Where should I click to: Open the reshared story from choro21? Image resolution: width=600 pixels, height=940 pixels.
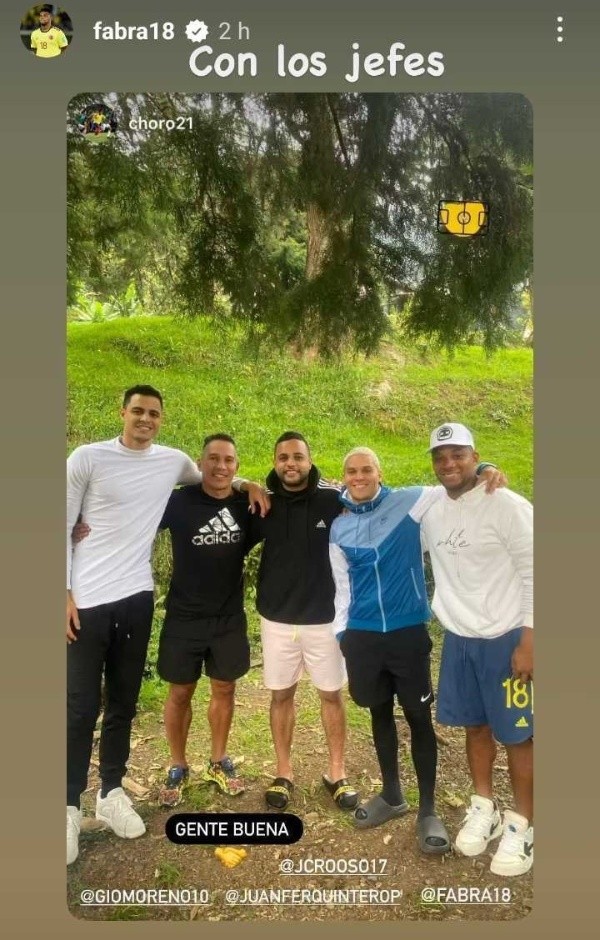point(160,124)
